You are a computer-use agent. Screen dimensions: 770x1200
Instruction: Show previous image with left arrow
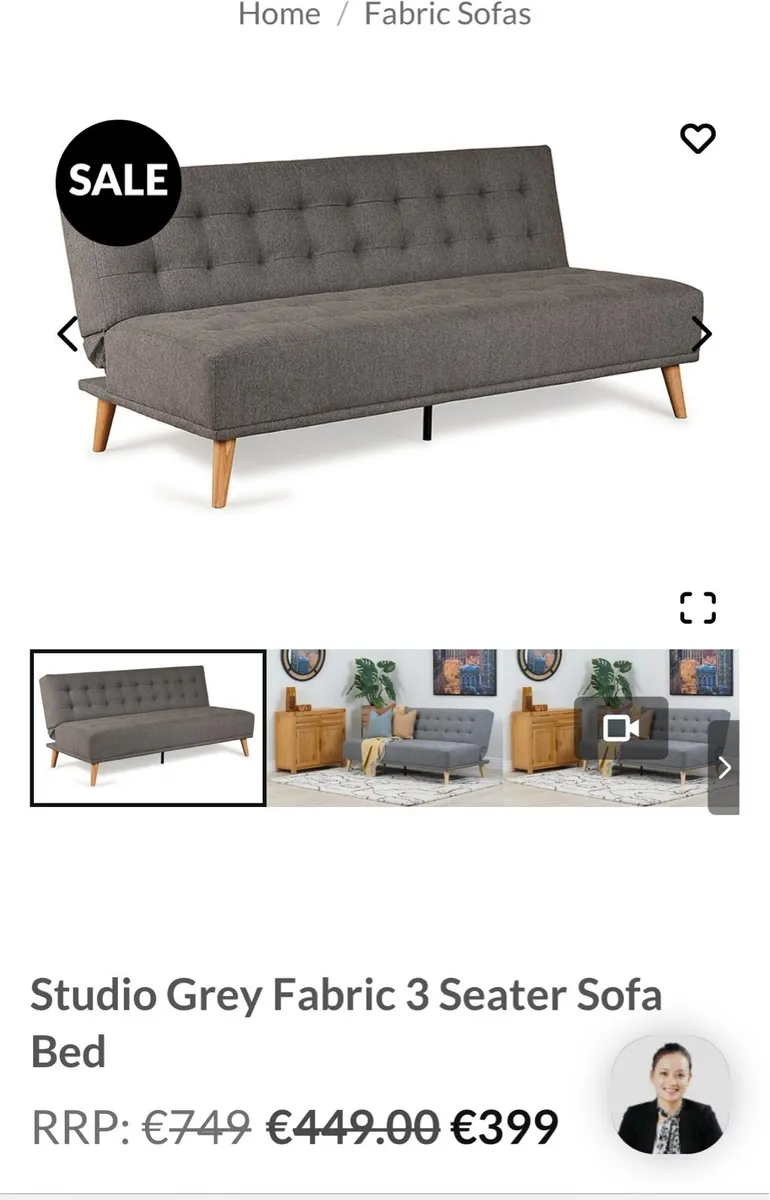(65, 334)
